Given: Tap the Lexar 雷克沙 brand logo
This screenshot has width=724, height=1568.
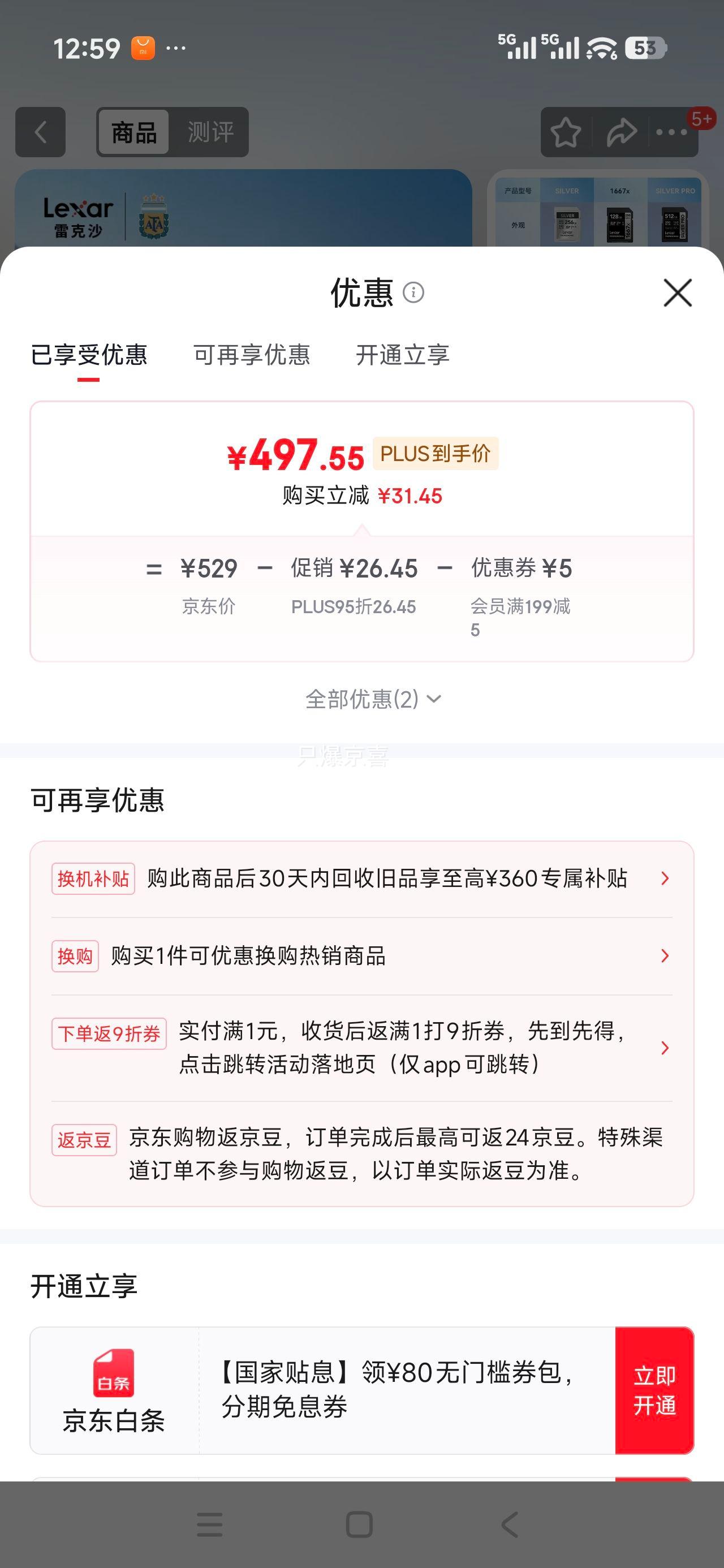Looking at the screenshot, I should click(79, 217).
